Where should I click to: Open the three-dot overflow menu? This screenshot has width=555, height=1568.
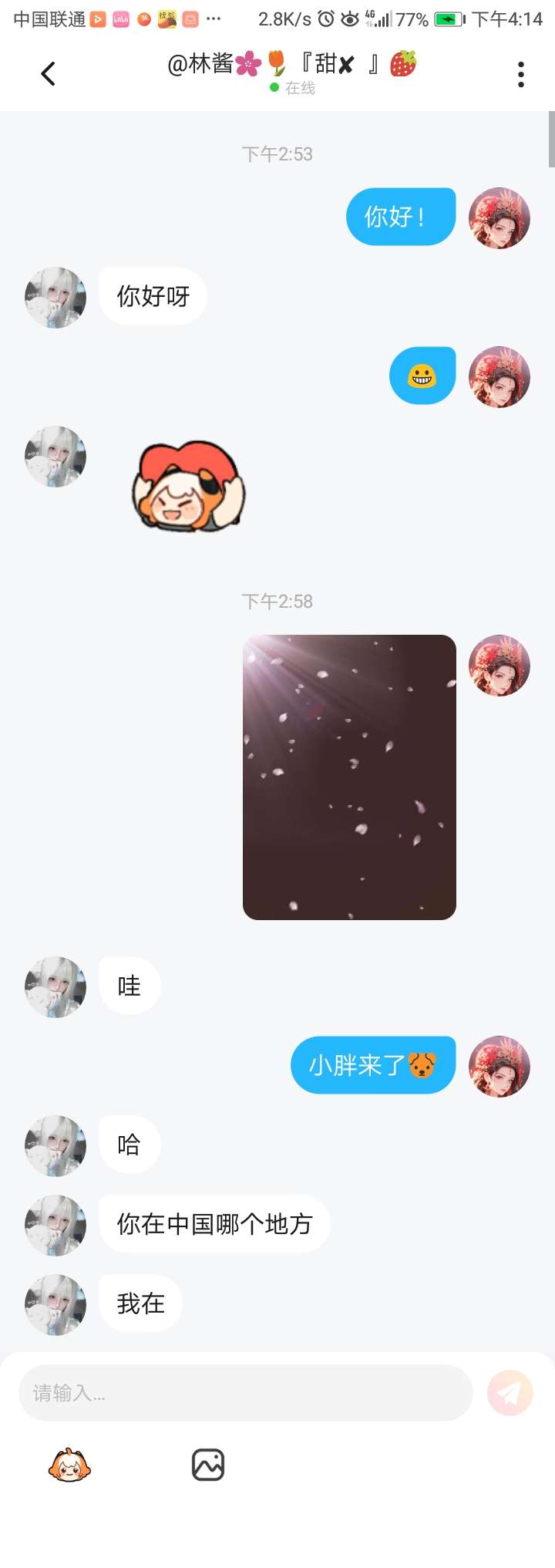point(521,74)
